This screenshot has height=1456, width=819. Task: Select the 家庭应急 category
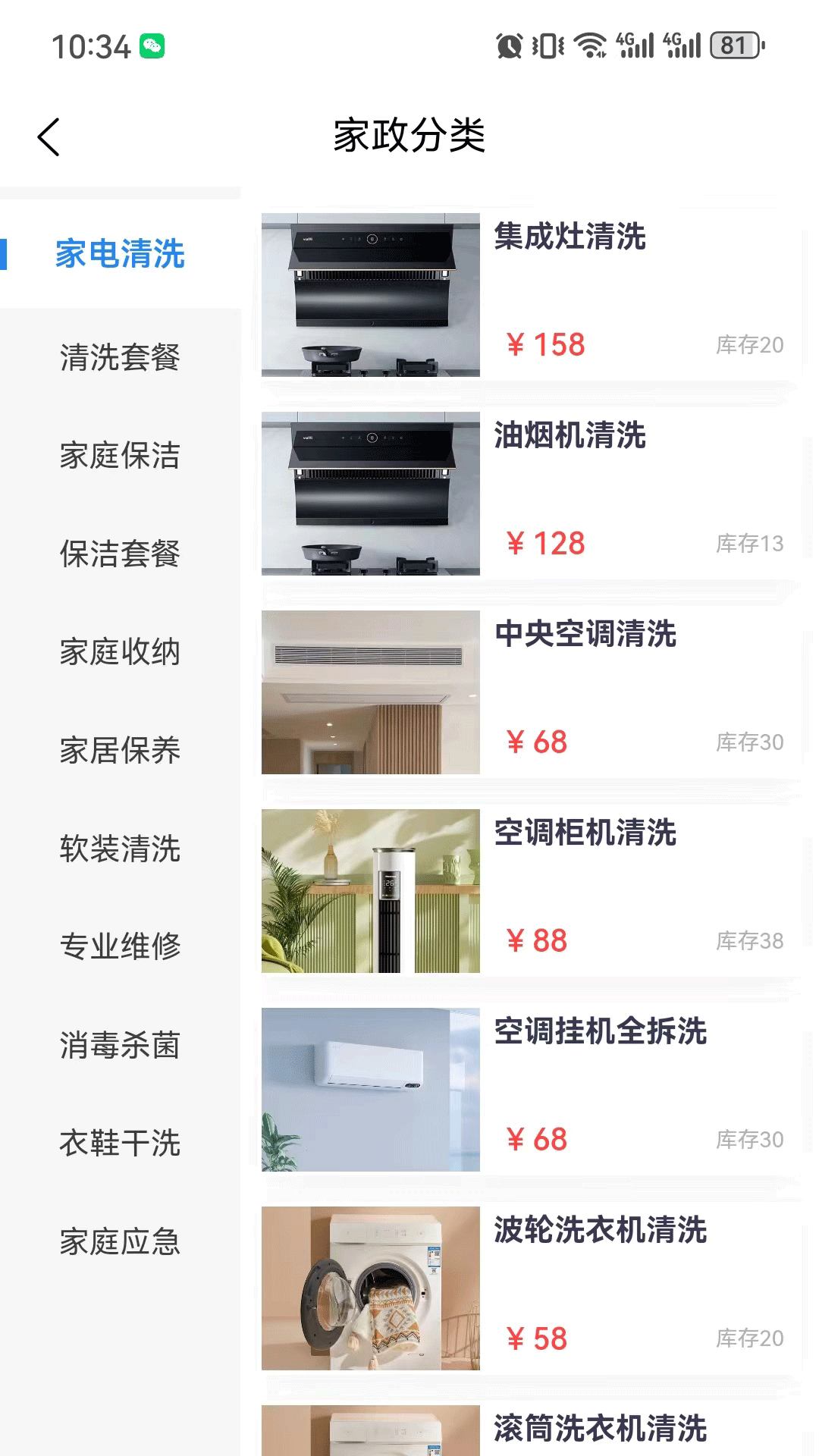(x=120, y=1241)
